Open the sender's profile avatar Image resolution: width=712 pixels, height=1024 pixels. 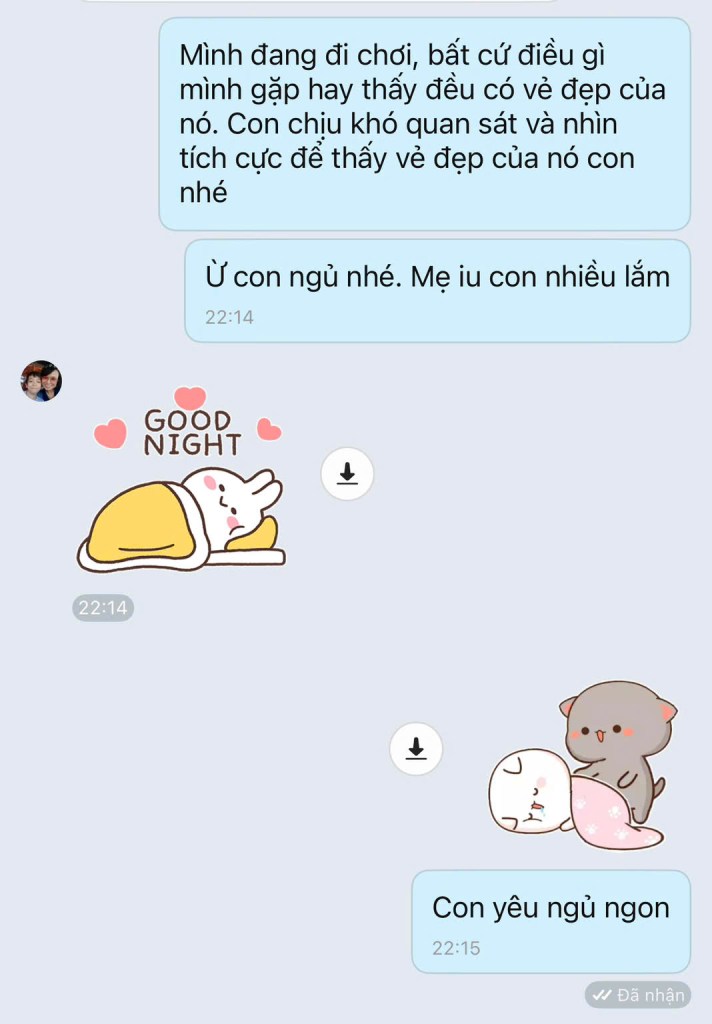[41, 381]
